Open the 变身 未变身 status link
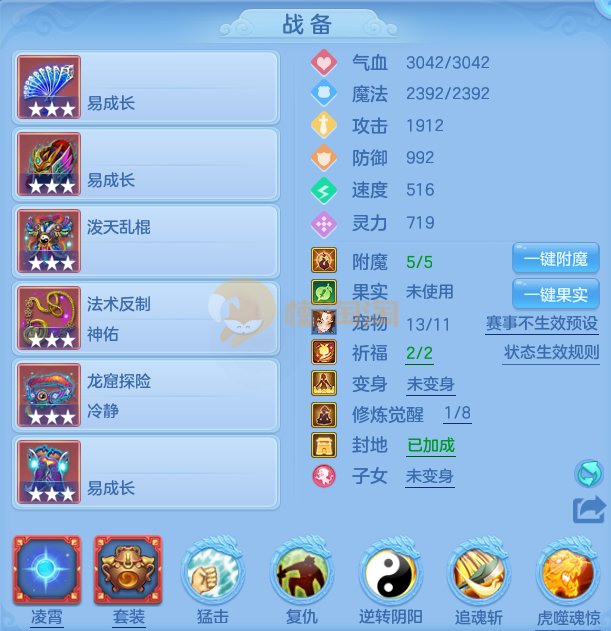This screenshot has height=631, width=611. 429,384
